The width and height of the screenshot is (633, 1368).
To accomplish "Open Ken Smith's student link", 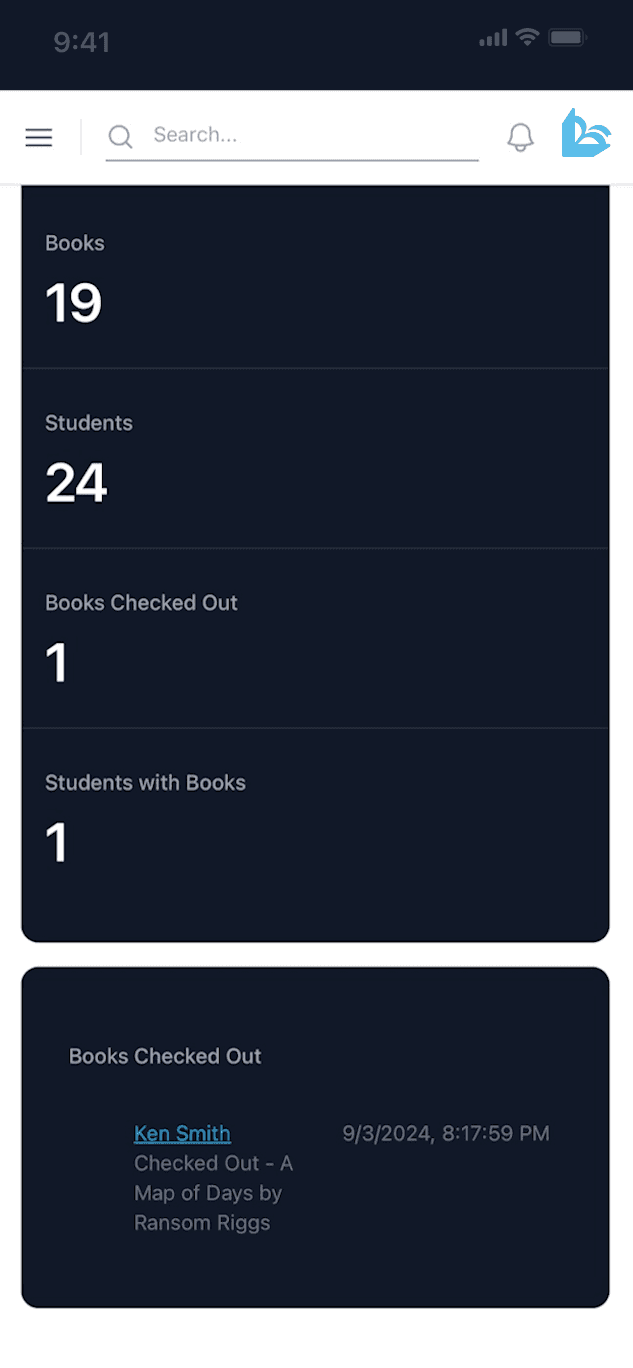I will pos(182,1133).
